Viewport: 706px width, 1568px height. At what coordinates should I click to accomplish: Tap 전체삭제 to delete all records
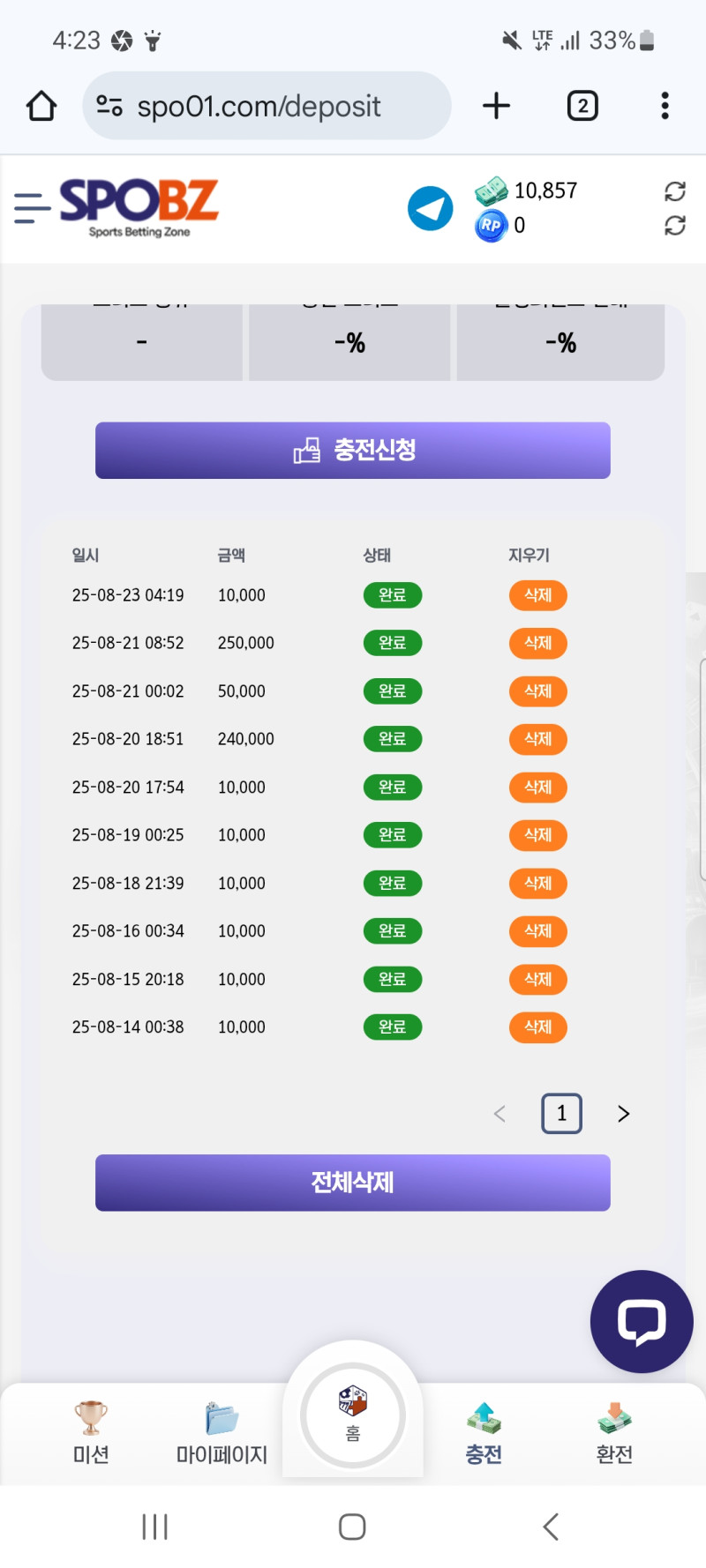353,1183
